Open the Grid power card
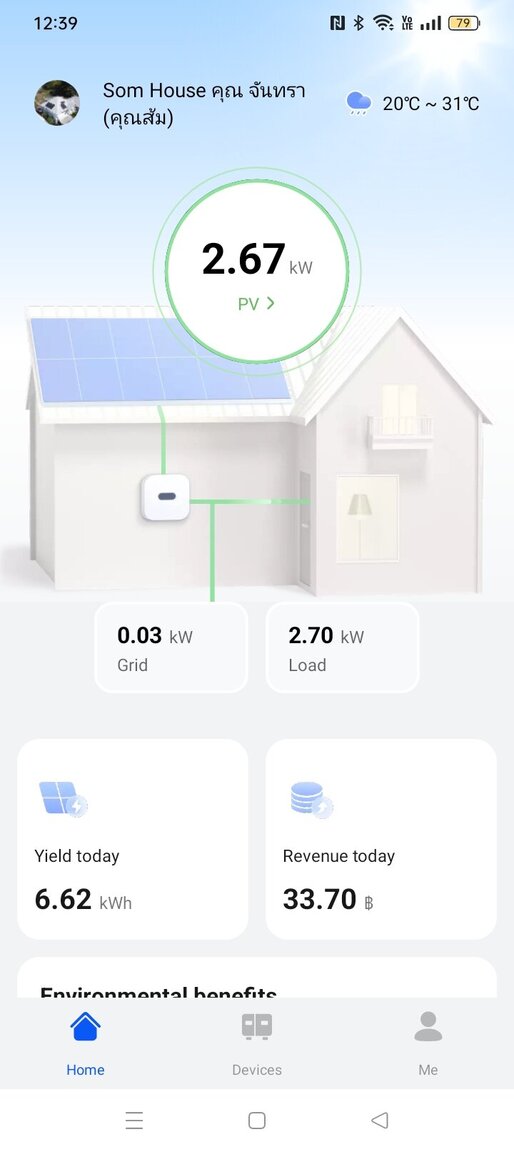The height and width of the screenshot is (1152, 514). click(171, 647)
